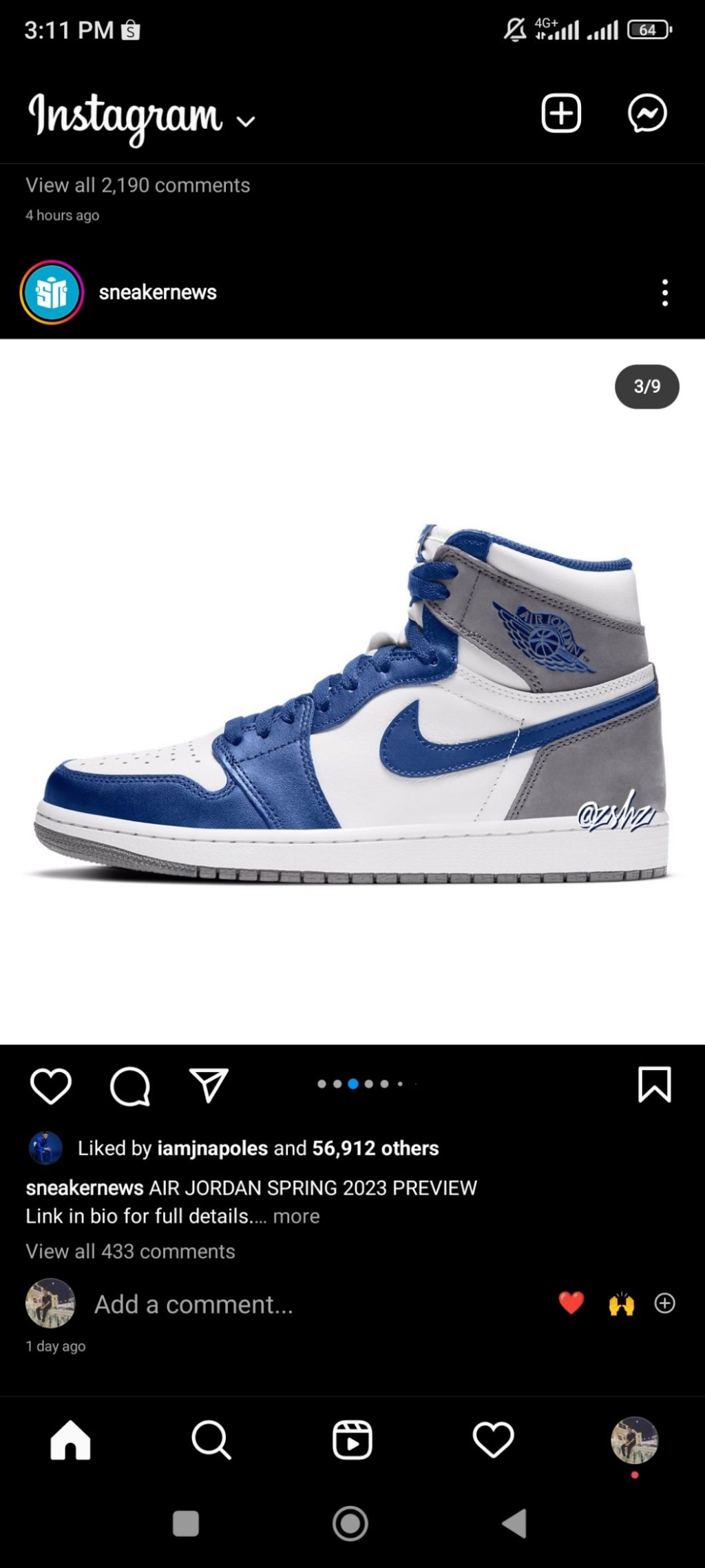The width and height of the screenshot is (705, 1568).
Task: Expand the Instagram feed dropdown
Action: [246, 122]
